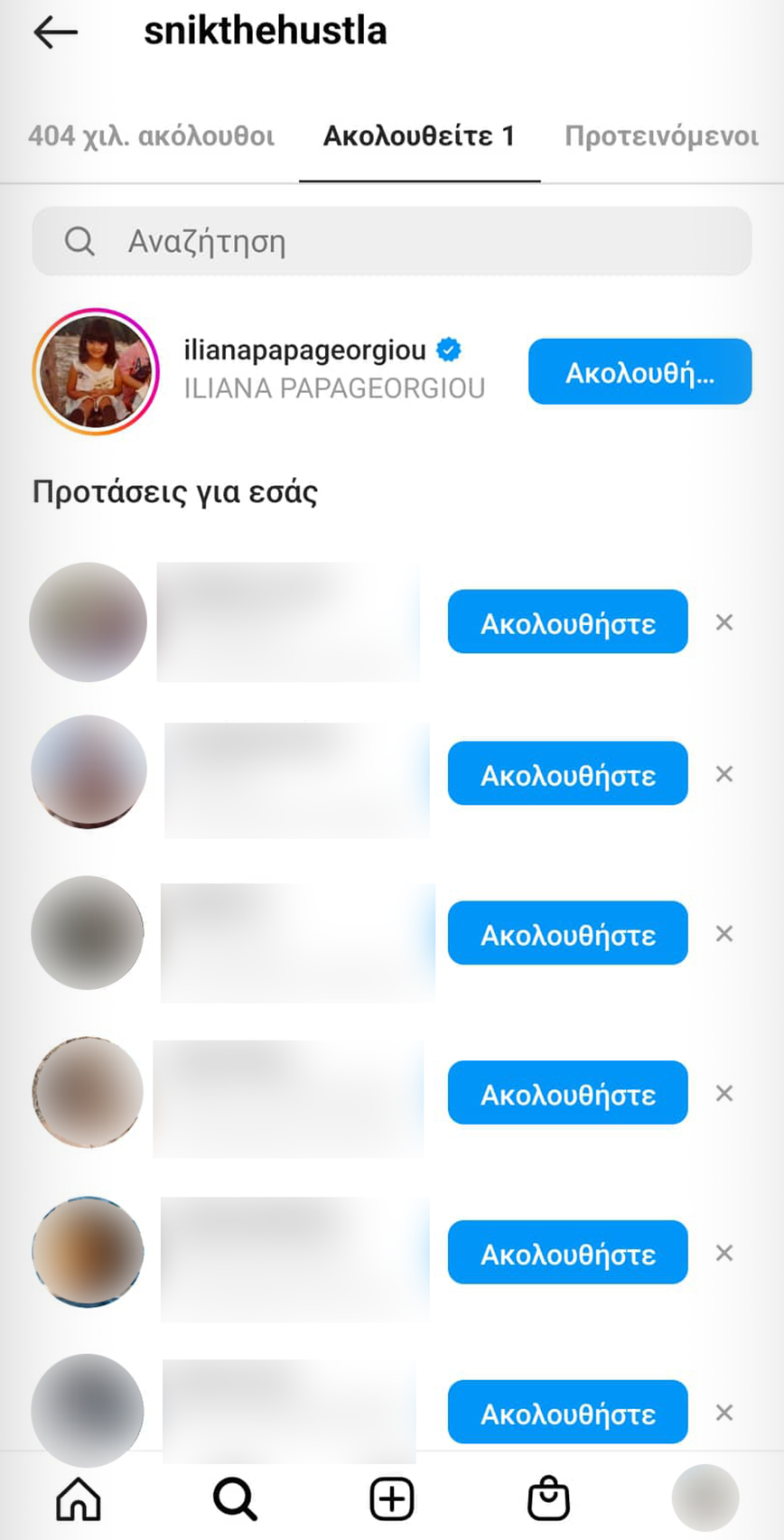Switch to the 404 χιλ. ακόλουθοι tab

151,136
